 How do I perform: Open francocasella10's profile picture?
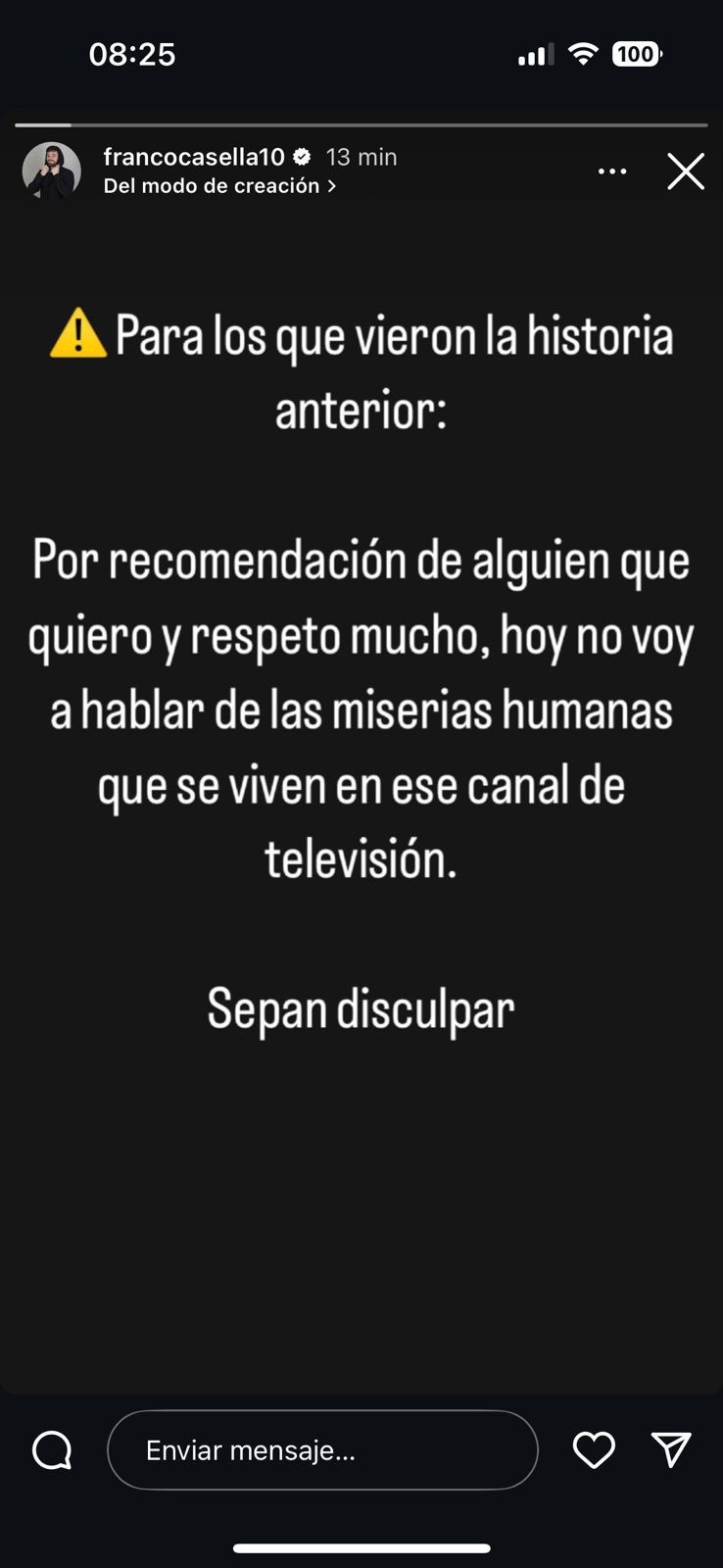pos(51,171)
